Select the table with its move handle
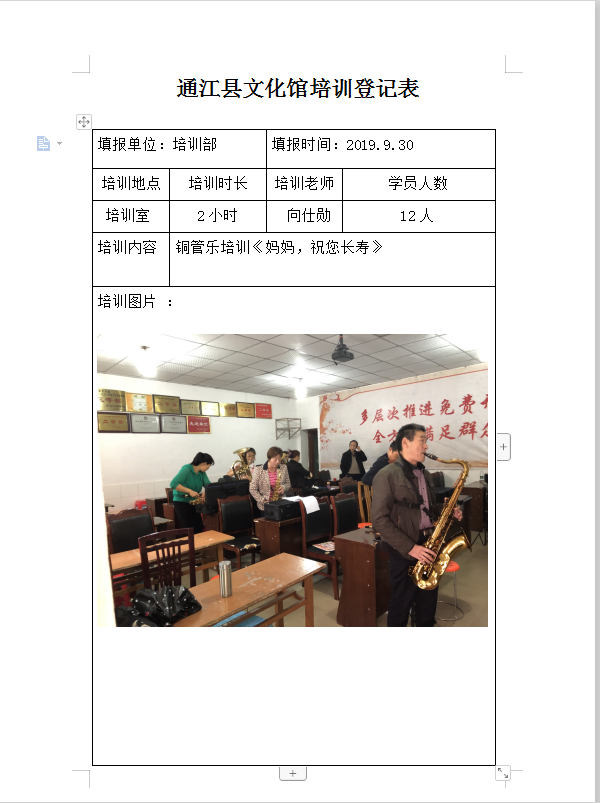 [x=84, y=122]
